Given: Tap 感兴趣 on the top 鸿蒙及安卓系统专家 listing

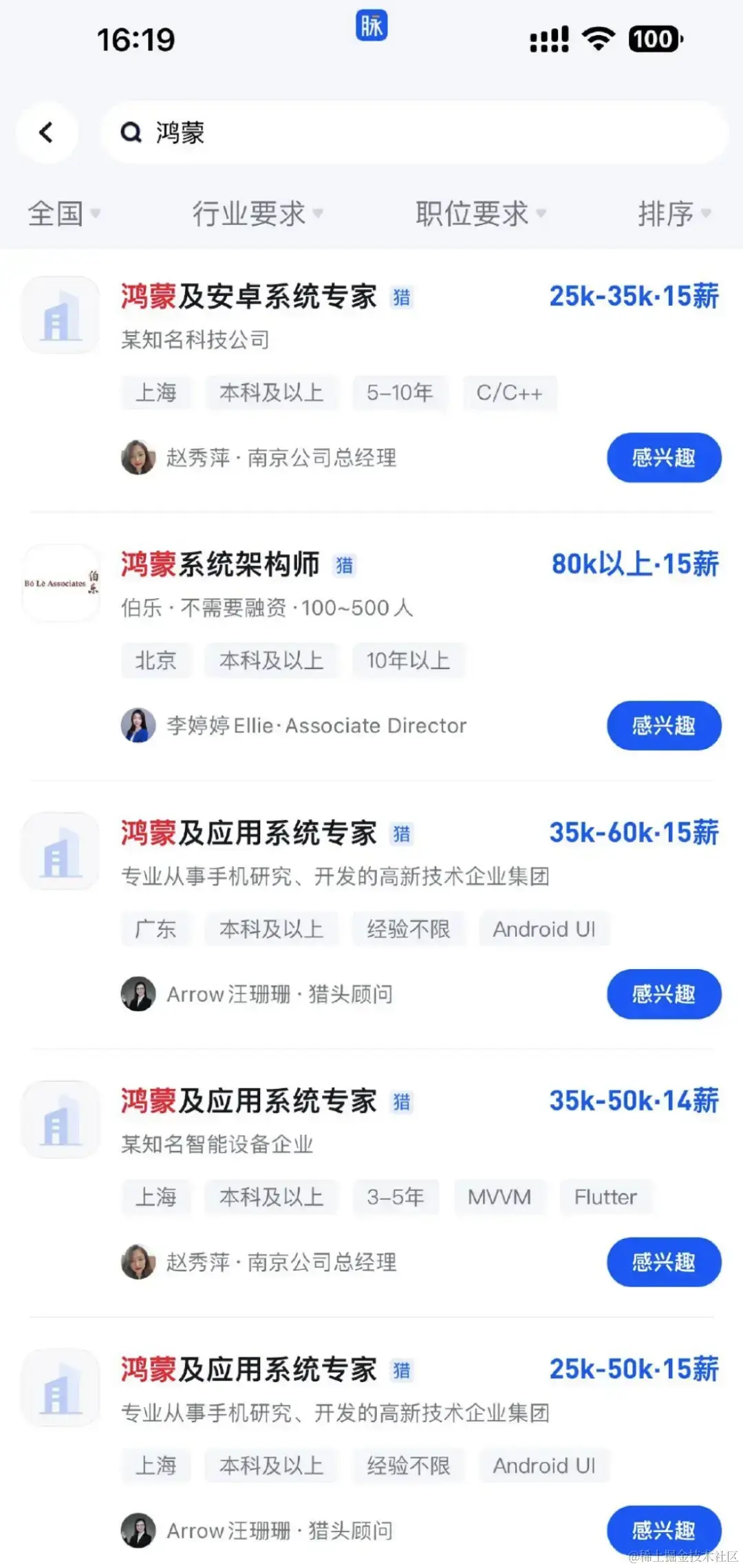Looking at the screenshot, I should (663, 458).
